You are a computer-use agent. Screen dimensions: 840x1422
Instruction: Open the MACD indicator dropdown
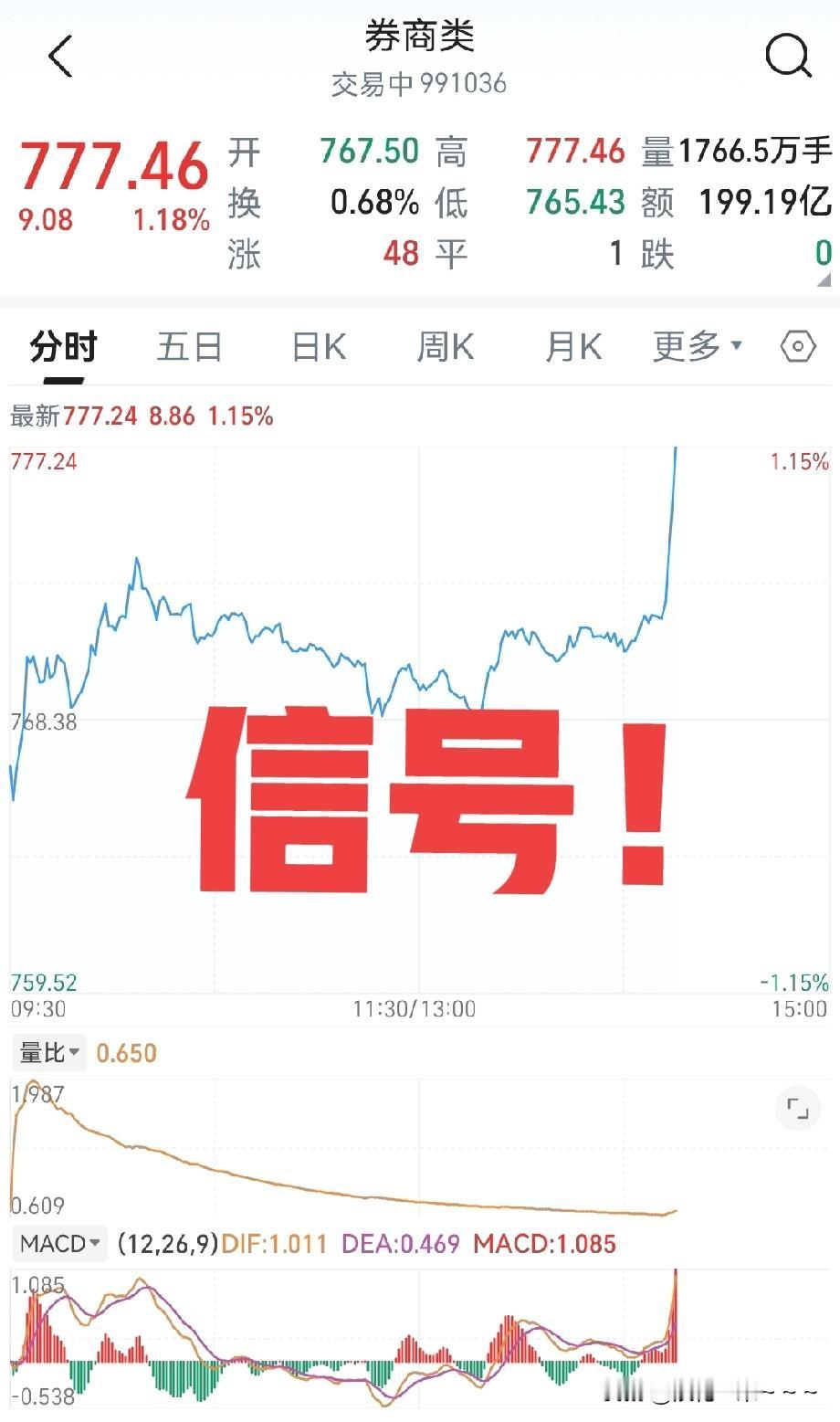pyautogui.click(x=59, y=1243)
